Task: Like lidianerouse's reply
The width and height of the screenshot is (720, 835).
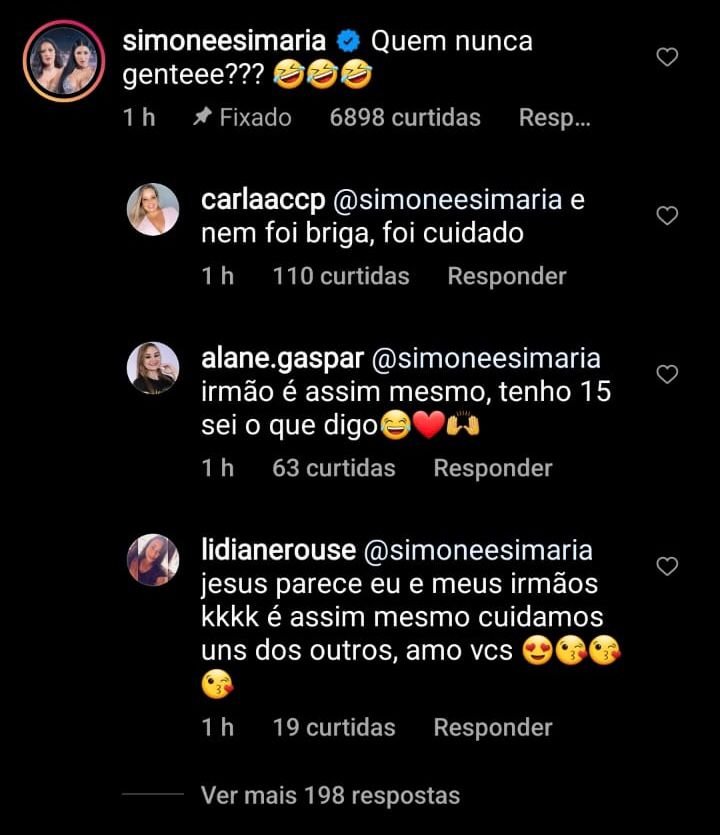Action: [667, 567]
